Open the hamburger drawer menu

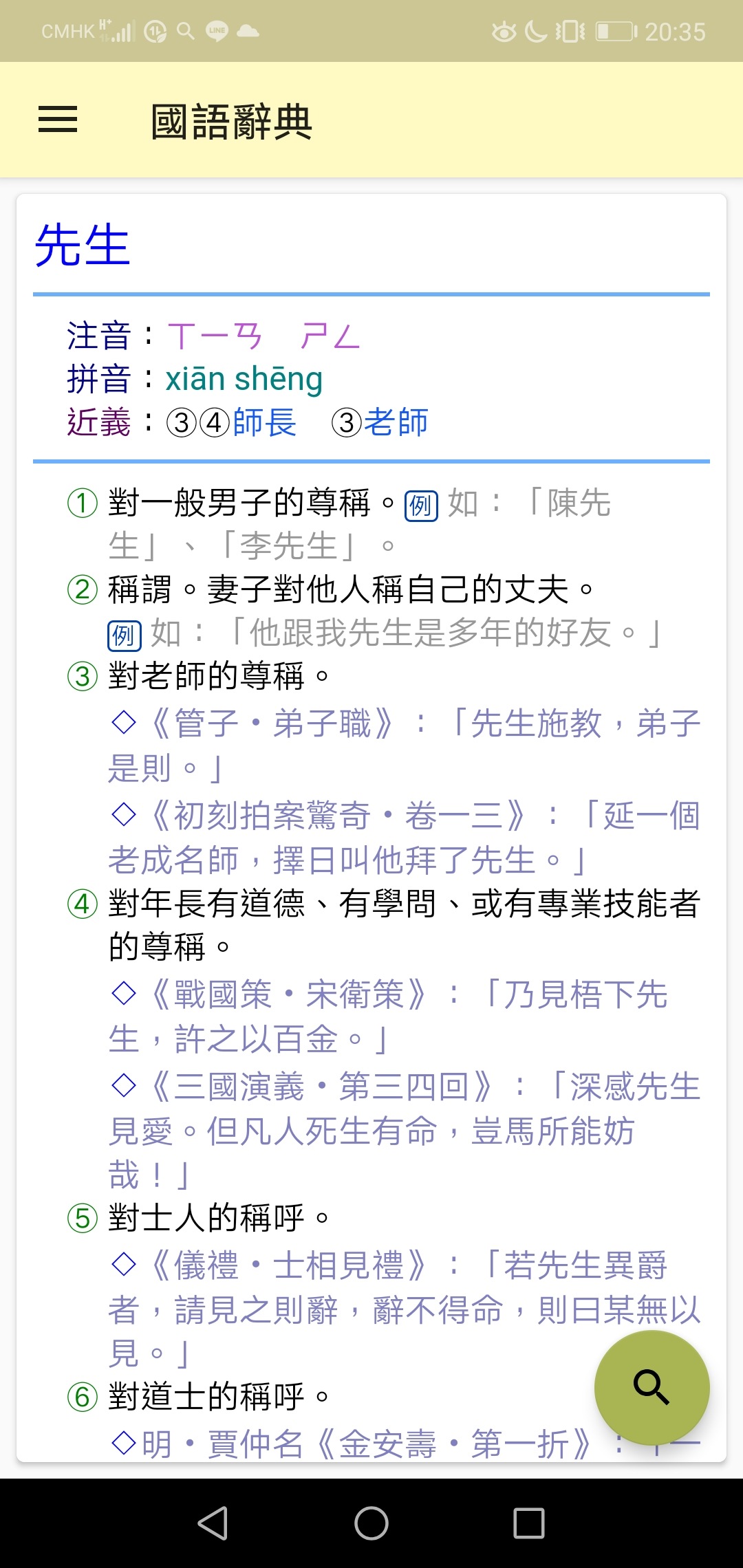tap(58, 120)
